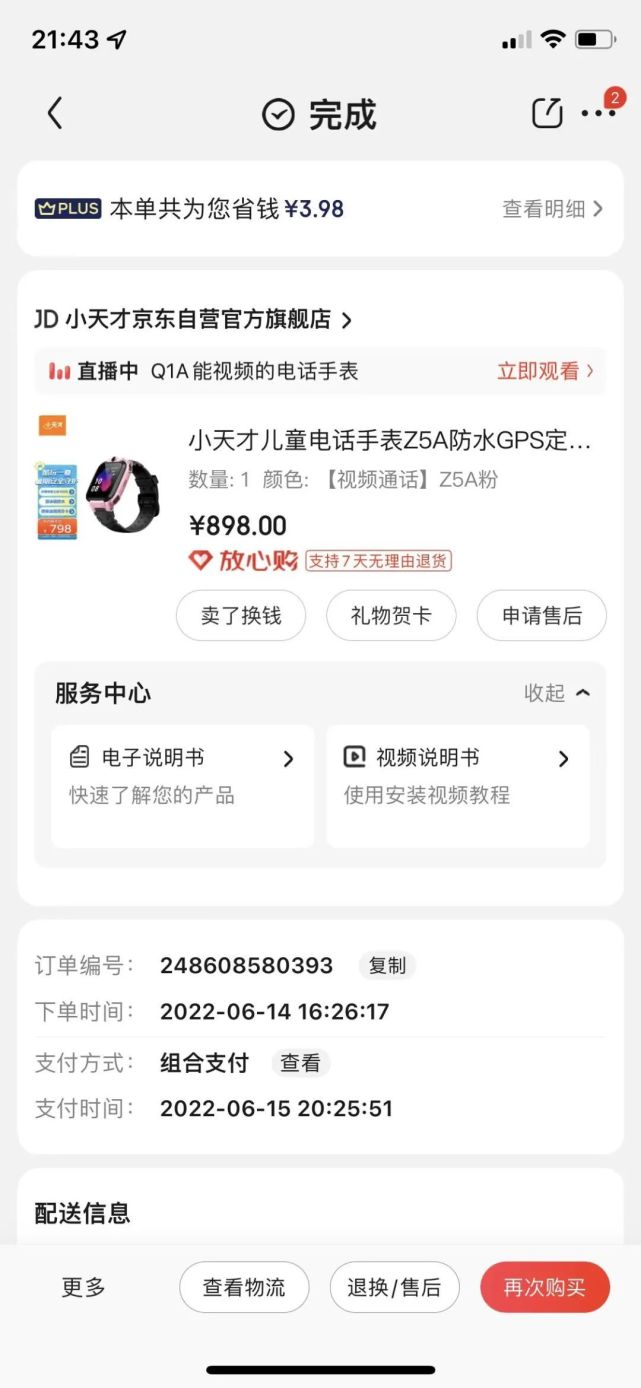Check shipping with 查看物流
The height and width of the screenshot is (1388, 641).
click(244, 1287)
